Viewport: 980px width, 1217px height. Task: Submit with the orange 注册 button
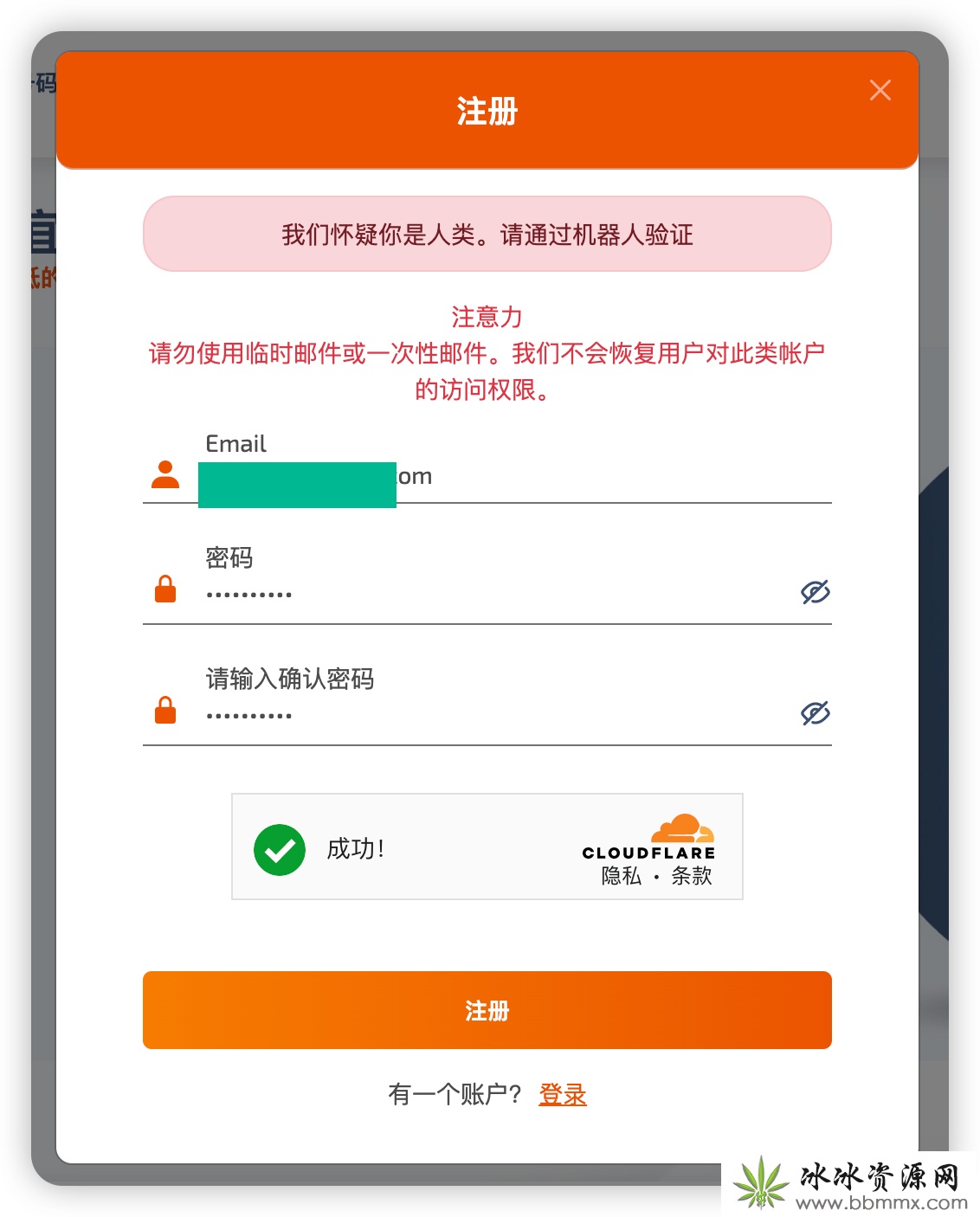(x=487, y=1010)
